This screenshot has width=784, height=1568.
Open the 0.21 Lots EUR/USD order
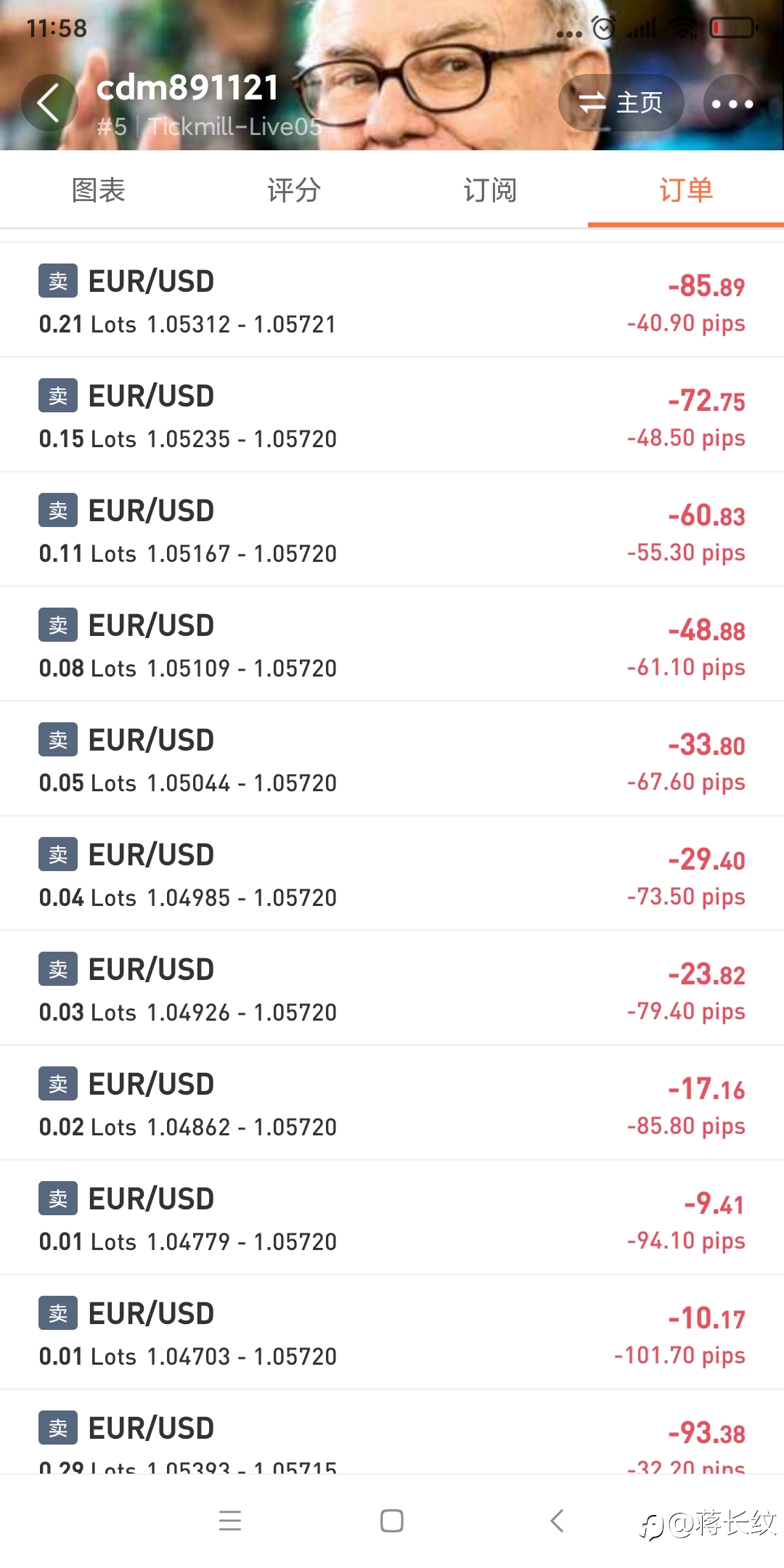click(392, 301)
